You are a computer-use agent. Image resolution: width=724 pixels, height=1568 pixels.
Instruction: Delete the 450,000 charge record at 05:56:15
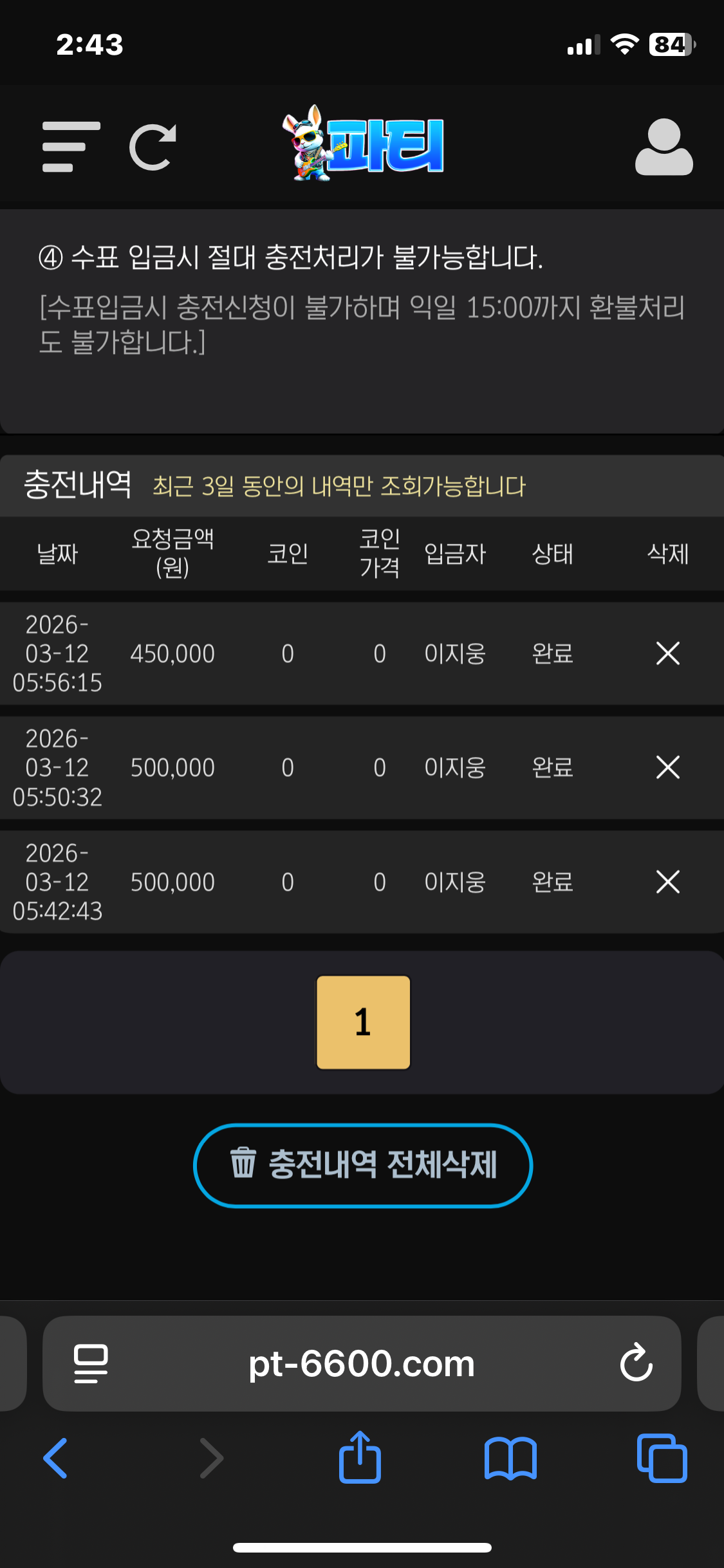(x=667, y=653)
